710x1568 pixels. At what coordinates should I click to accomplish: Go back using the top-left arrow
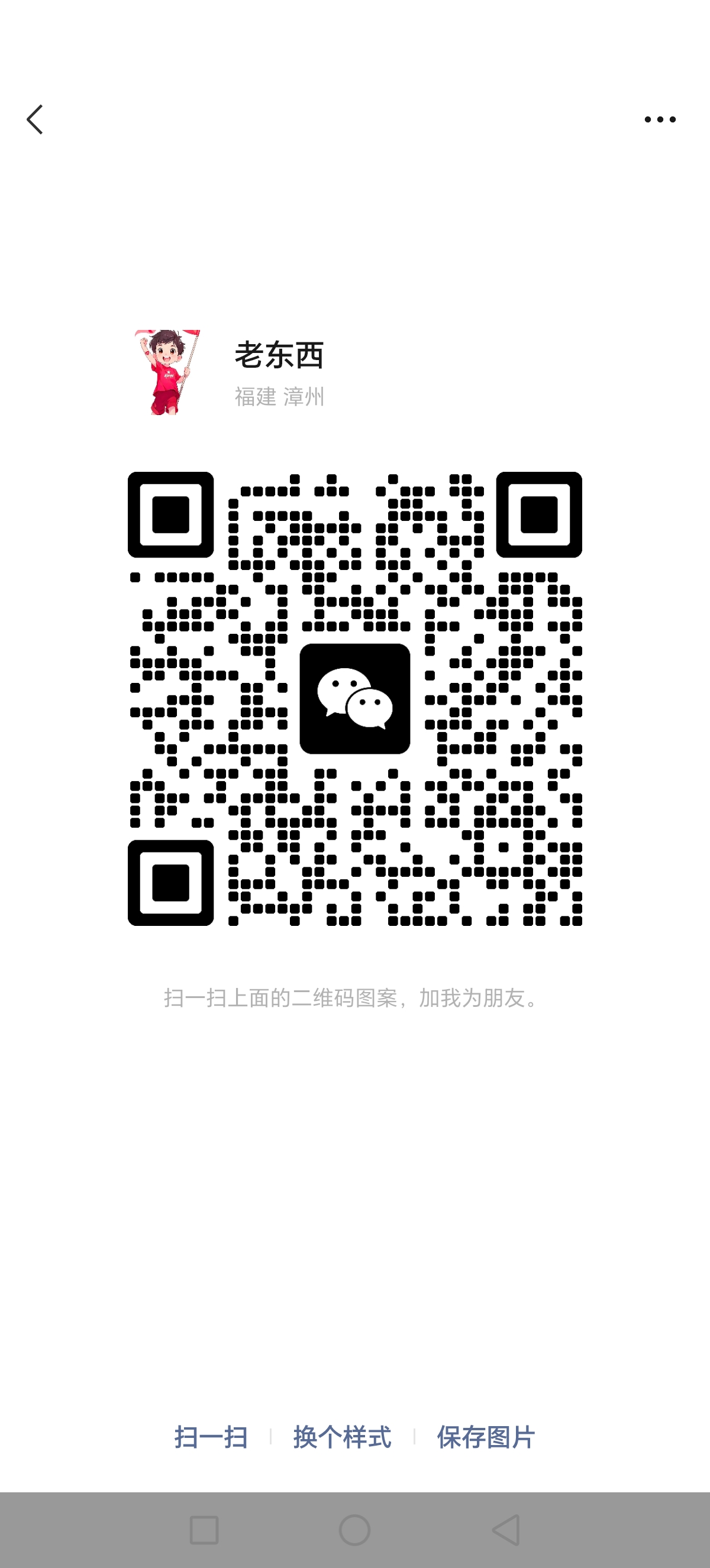tap(35, 119)
